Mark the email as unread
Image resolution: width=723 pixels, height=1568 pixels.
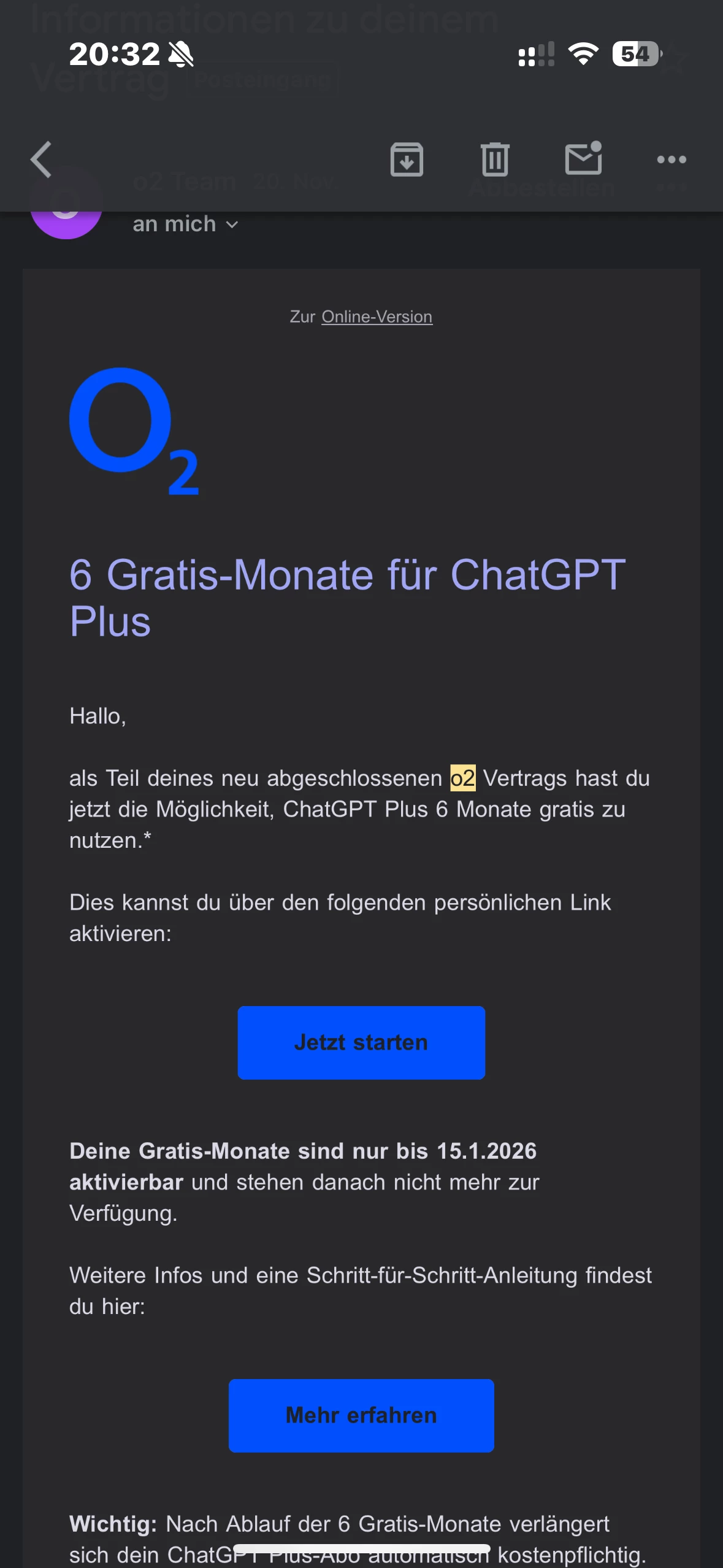click(583, 159)
